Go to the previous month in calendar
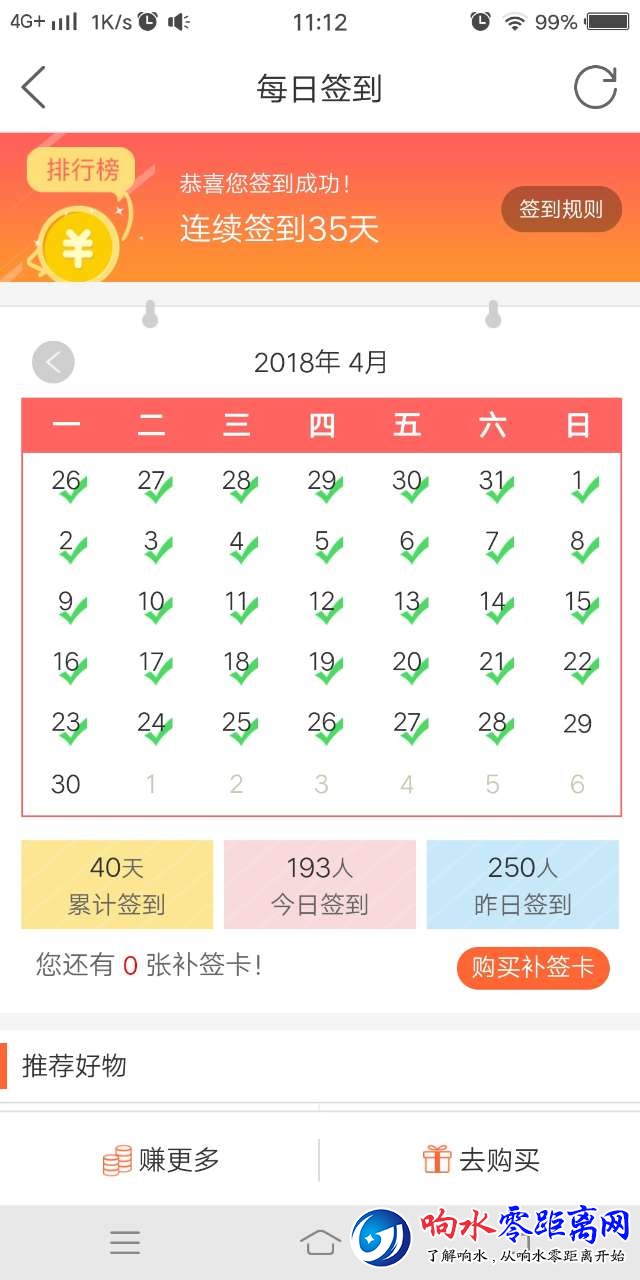640x1280 pixels. (53, 362)
